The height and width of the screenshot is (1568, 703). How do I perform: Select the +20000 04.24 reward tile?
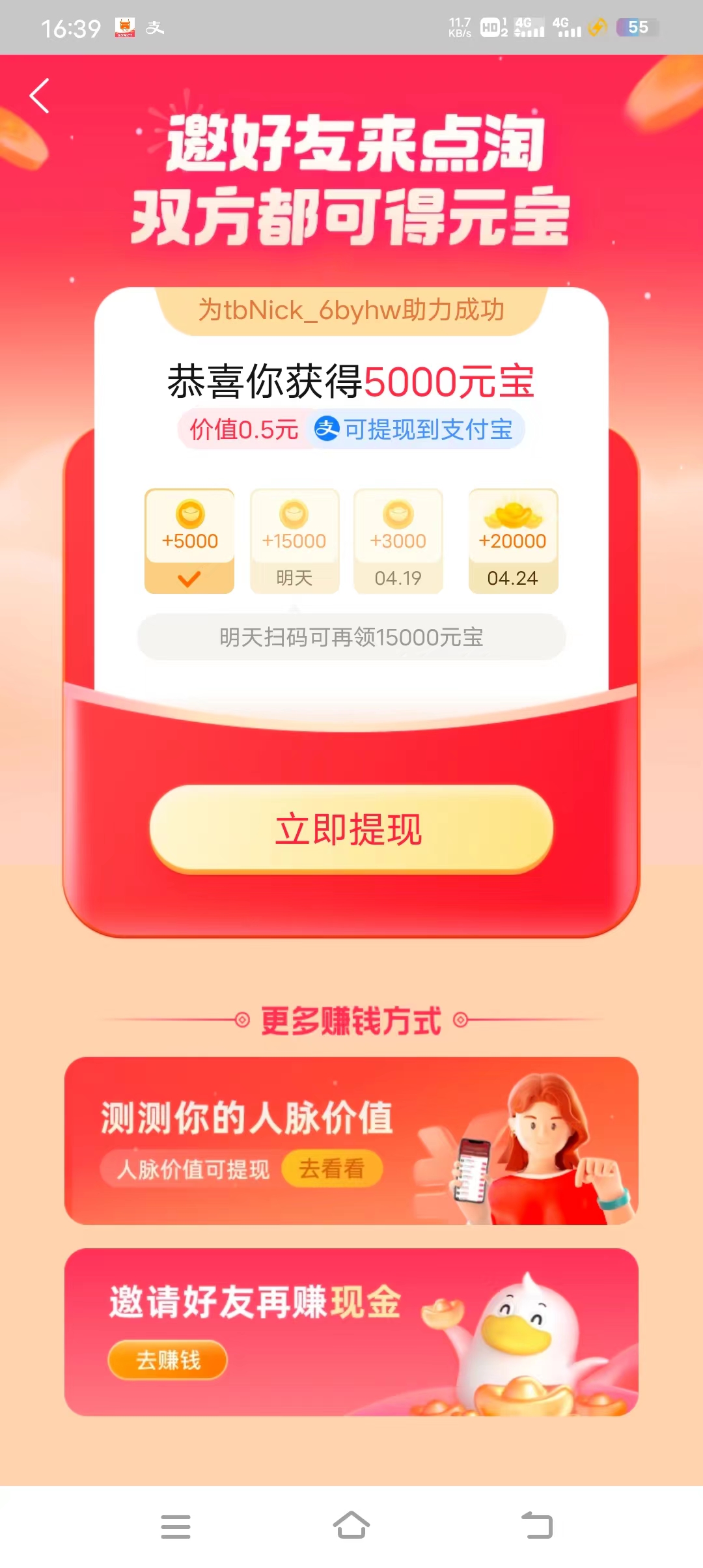[x=513, y=541]
